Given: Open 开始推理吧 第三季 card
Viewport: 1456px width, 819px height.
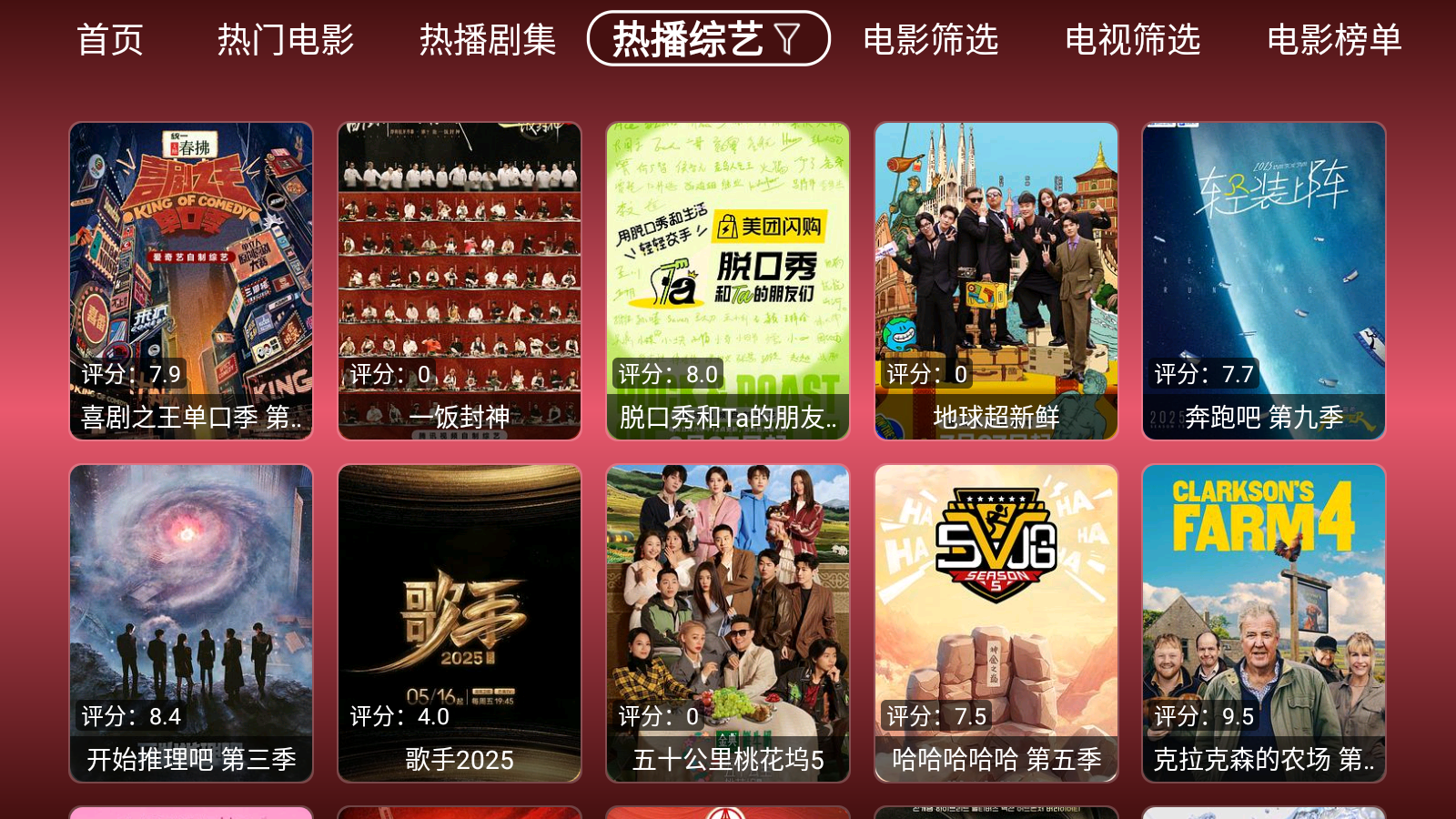Looking at the screenshot, I should click(191, 623).
